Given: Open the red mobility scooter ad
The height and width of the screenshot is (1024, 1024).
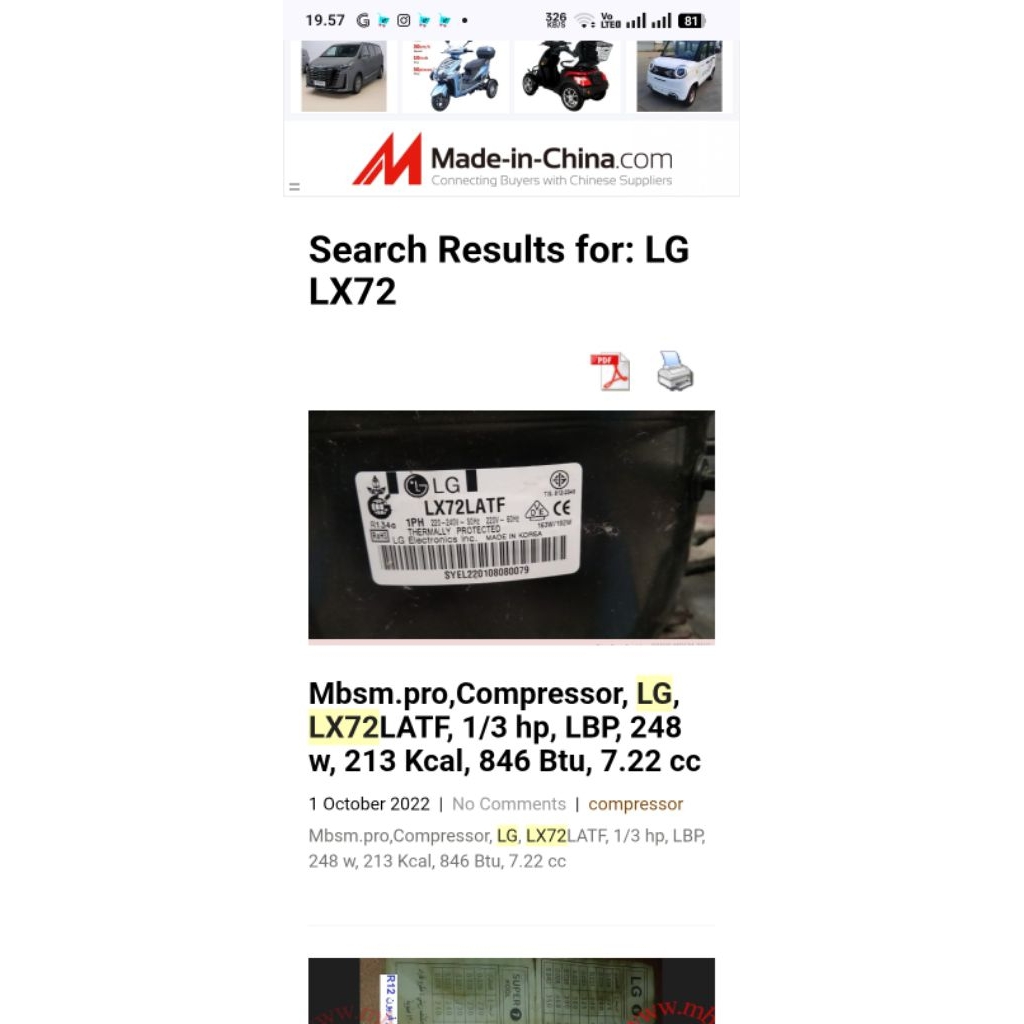Looking at the screenshot, I should [x=568, y=76].
